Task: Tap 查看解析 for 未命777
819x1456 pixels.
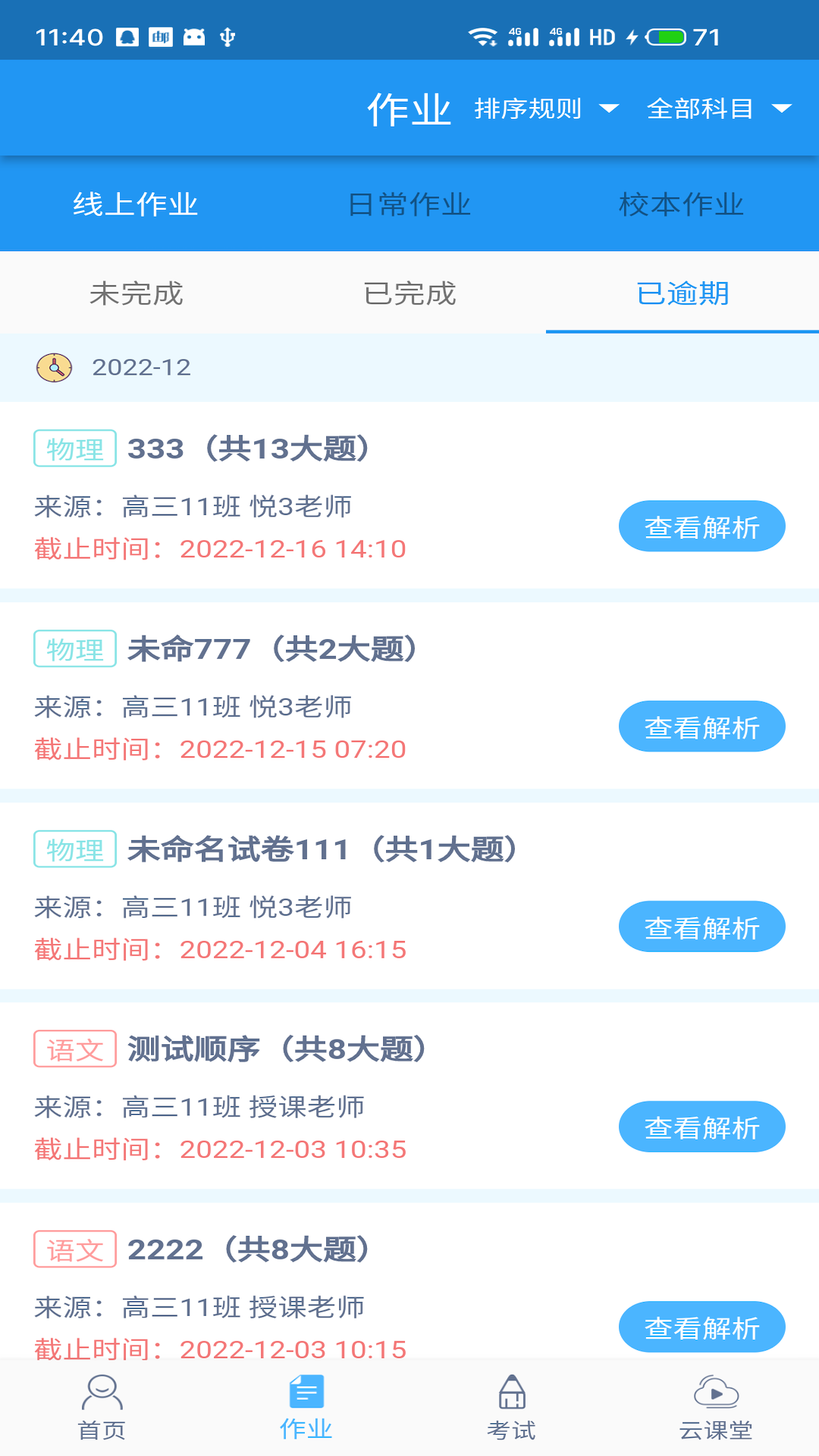Action: [x=701, y=726]
